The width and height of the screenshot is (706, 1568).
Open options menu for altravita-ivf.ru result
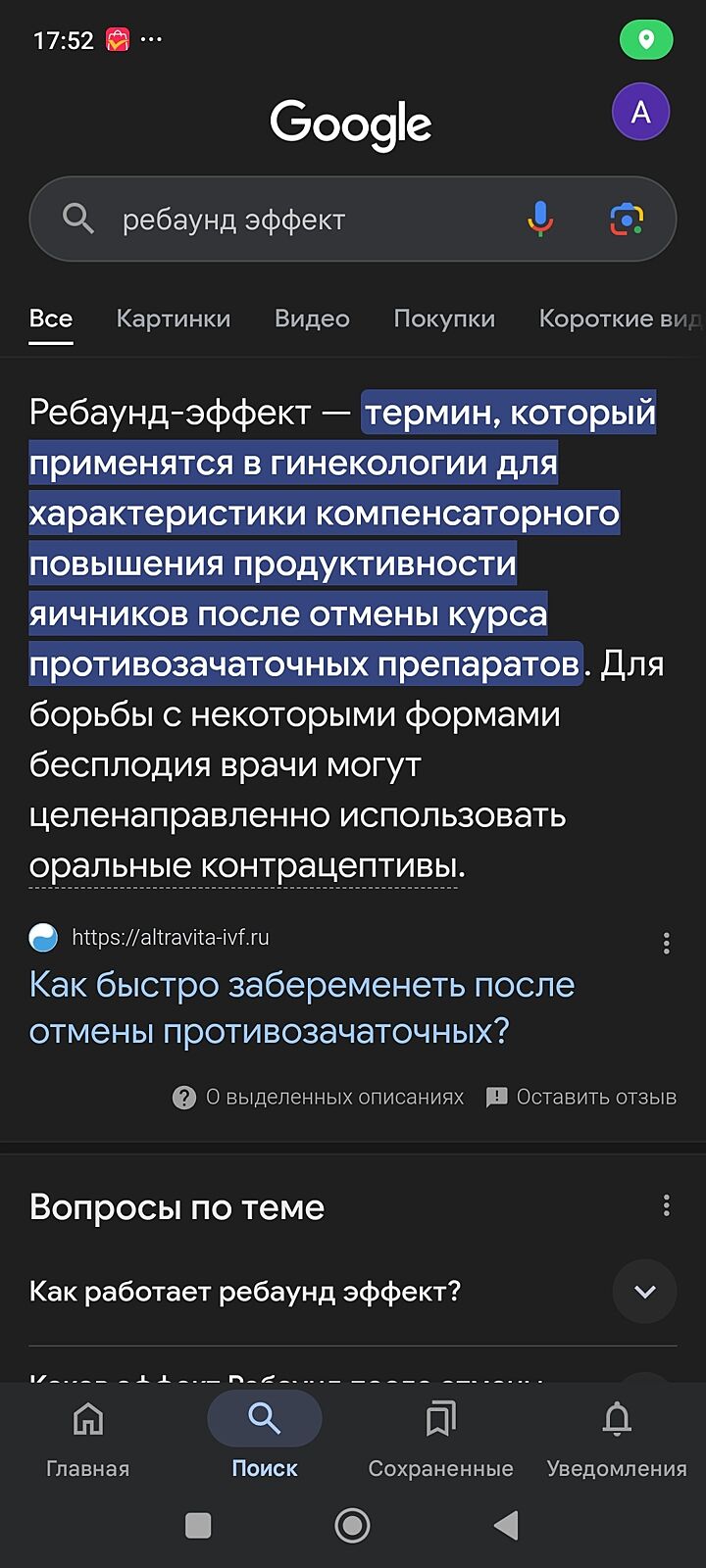click(x=667, y=943)
